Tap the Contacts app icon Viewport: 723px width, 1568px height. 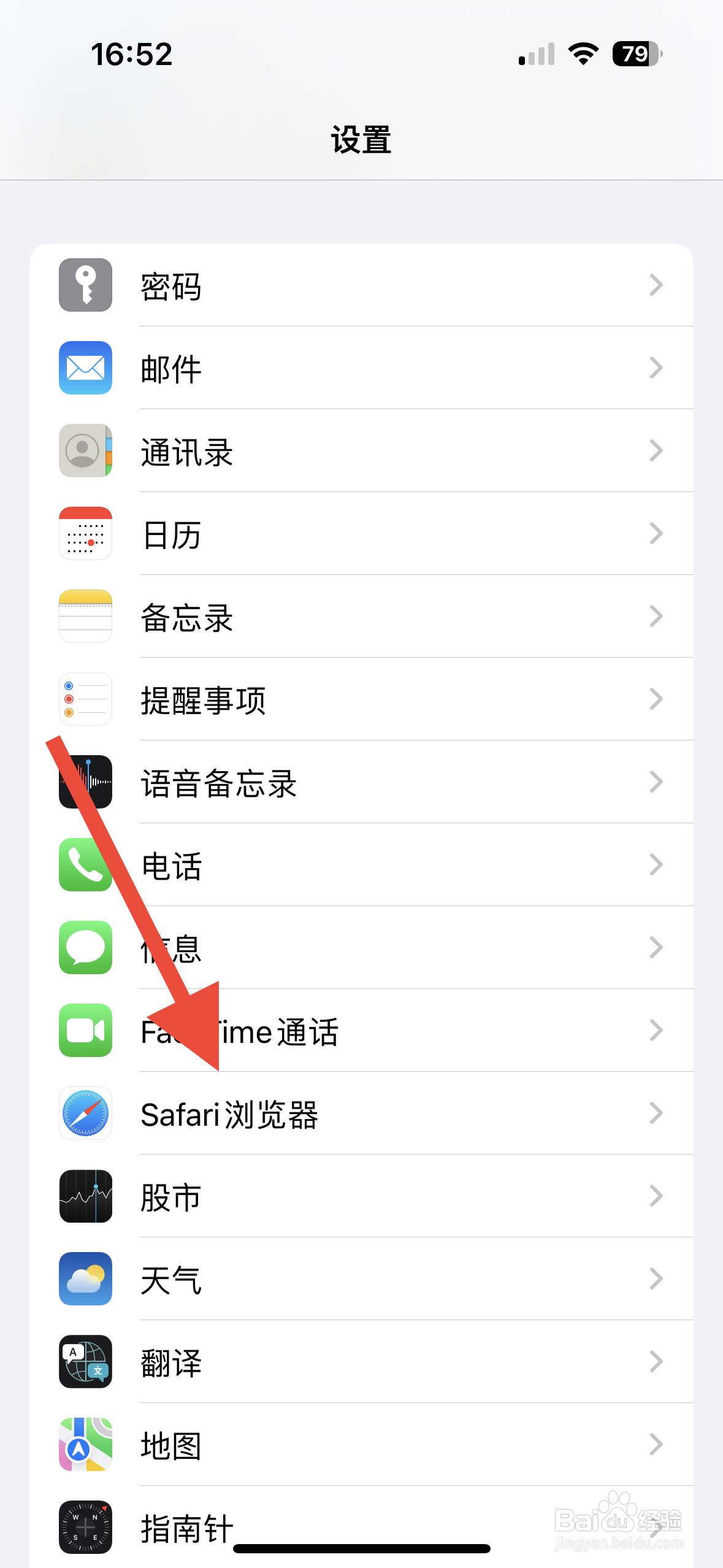click(85, 451)
